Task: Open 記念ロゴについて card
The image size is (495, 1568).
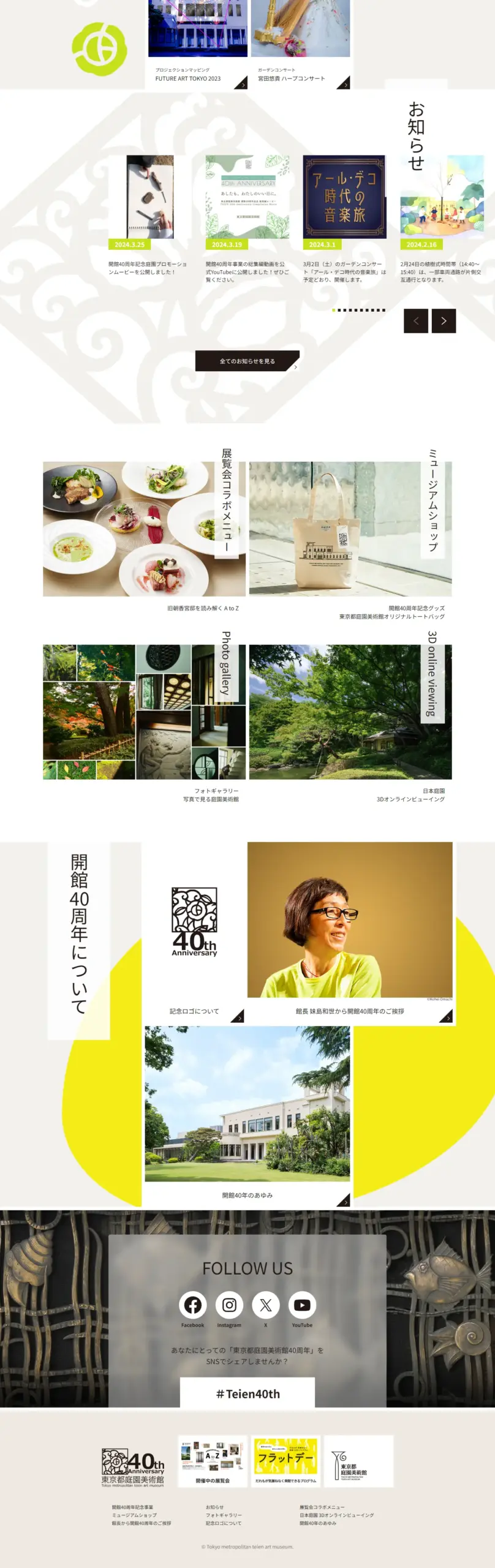Action: [194, 931]
